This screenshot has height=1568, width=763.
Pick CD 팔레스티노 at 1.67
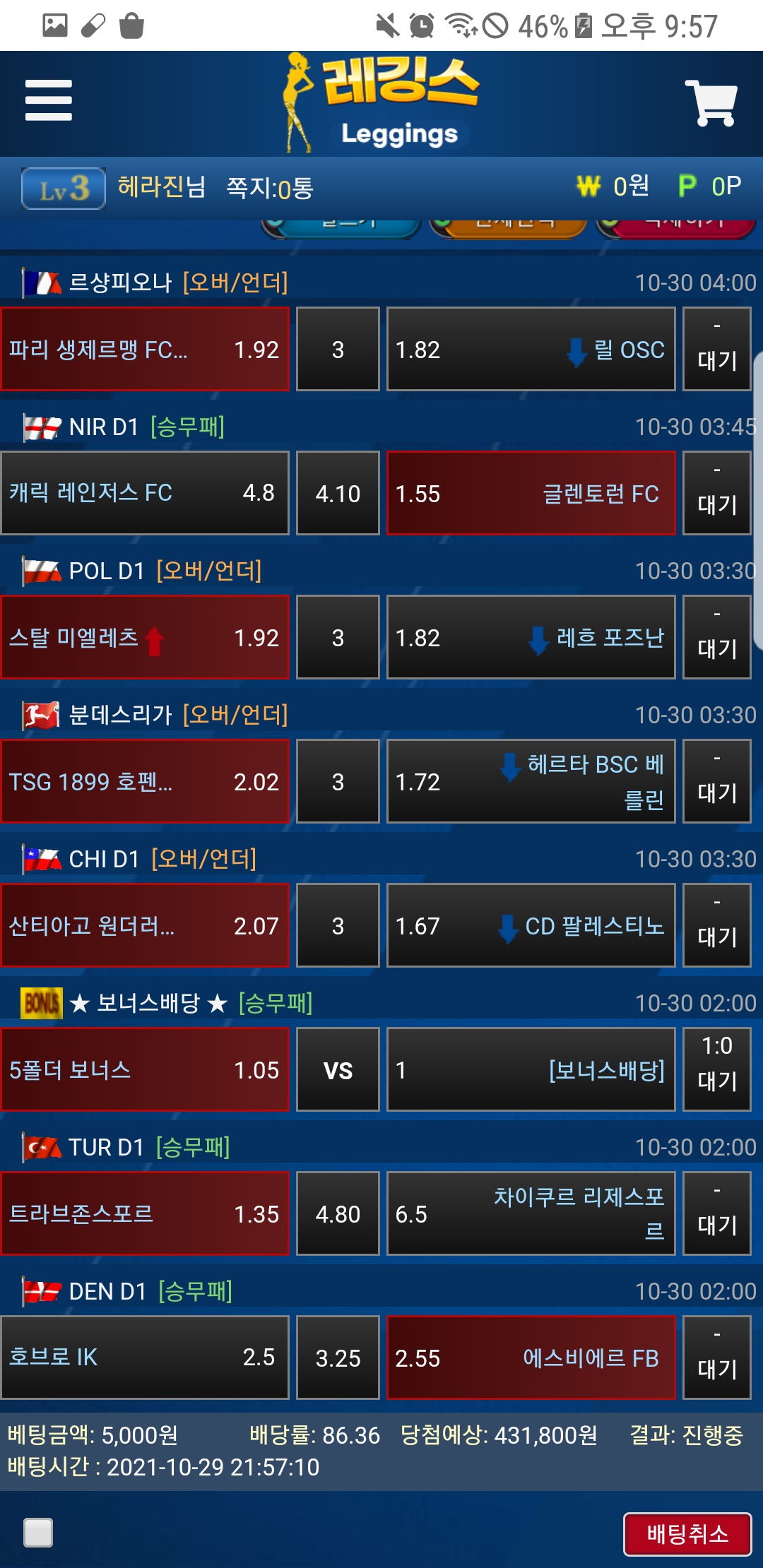point(531,925)
